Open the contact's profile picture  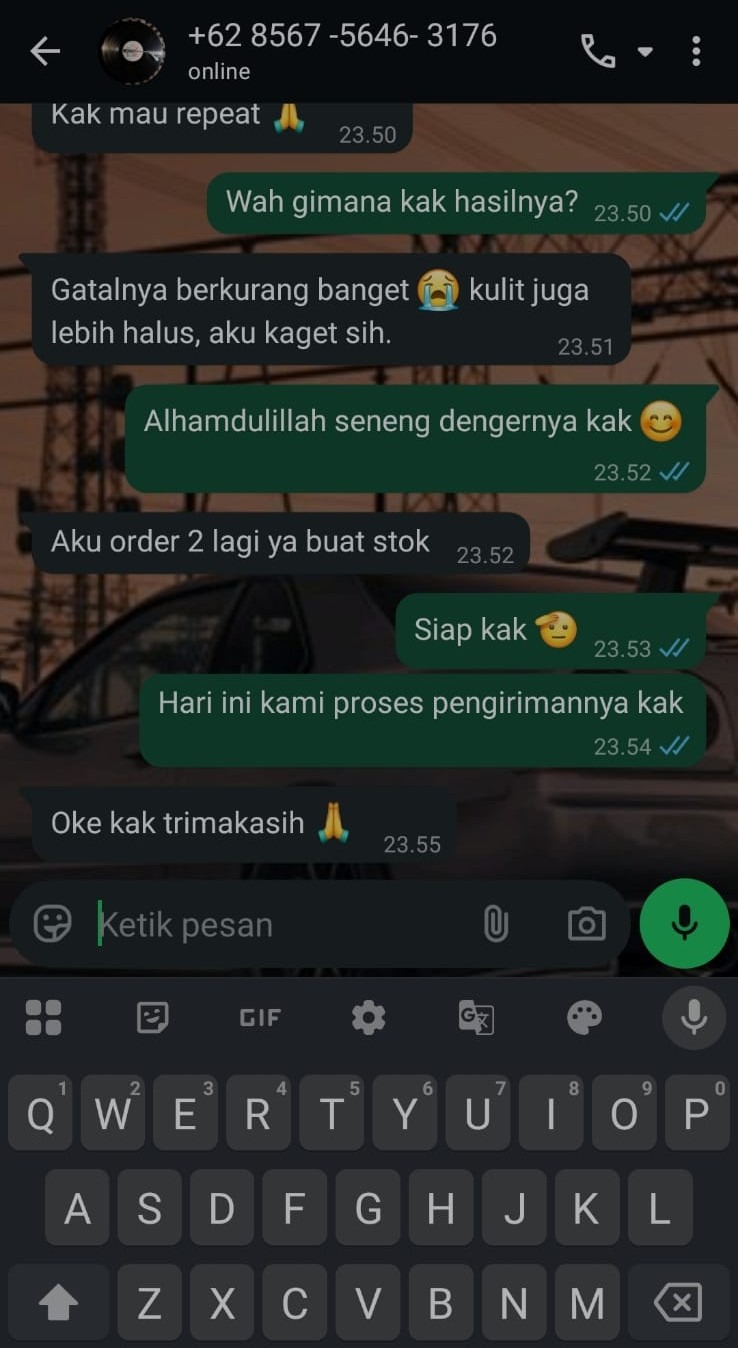132,52
